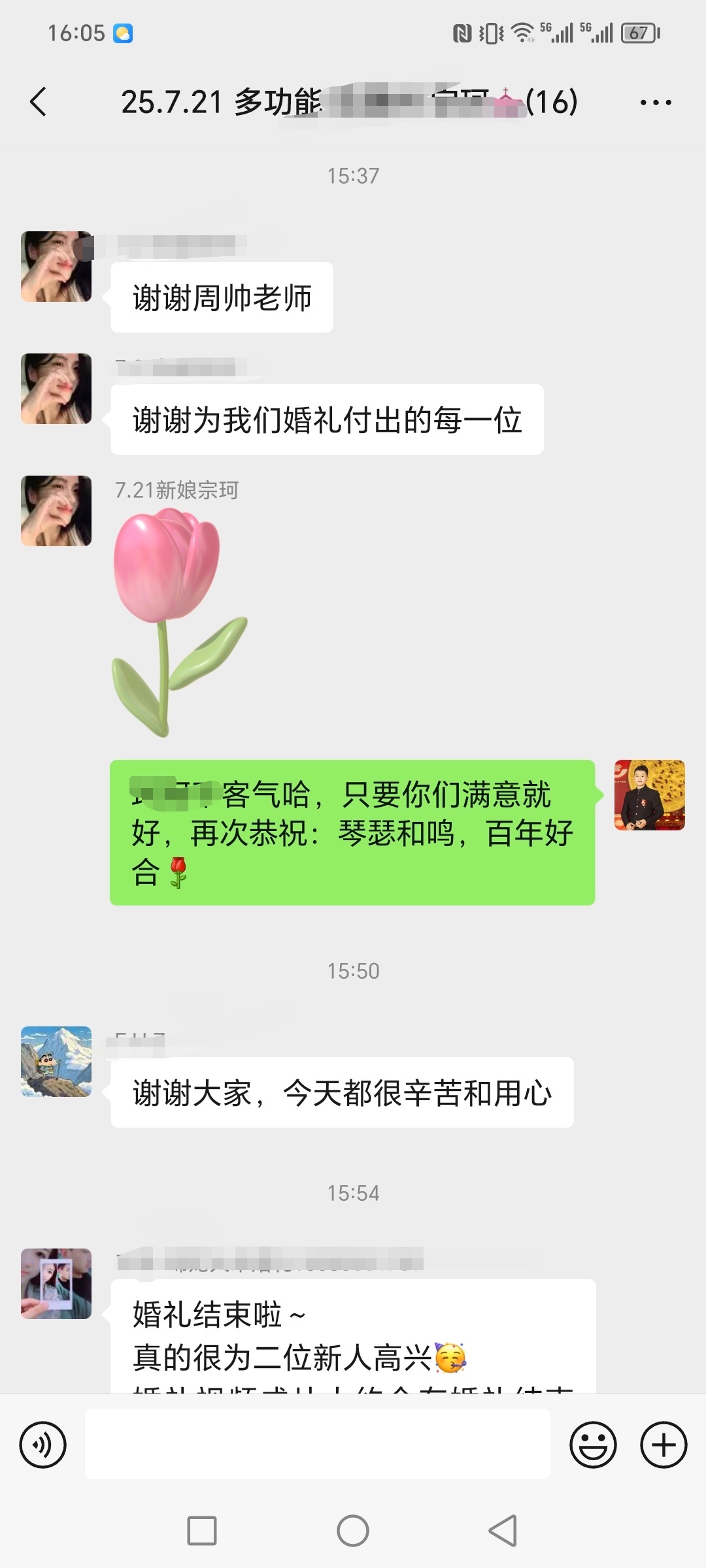Open the Crayon Shin-chan mountain avatar profile
This screenshot has height=1568, width=706.
coord(56,1061)
